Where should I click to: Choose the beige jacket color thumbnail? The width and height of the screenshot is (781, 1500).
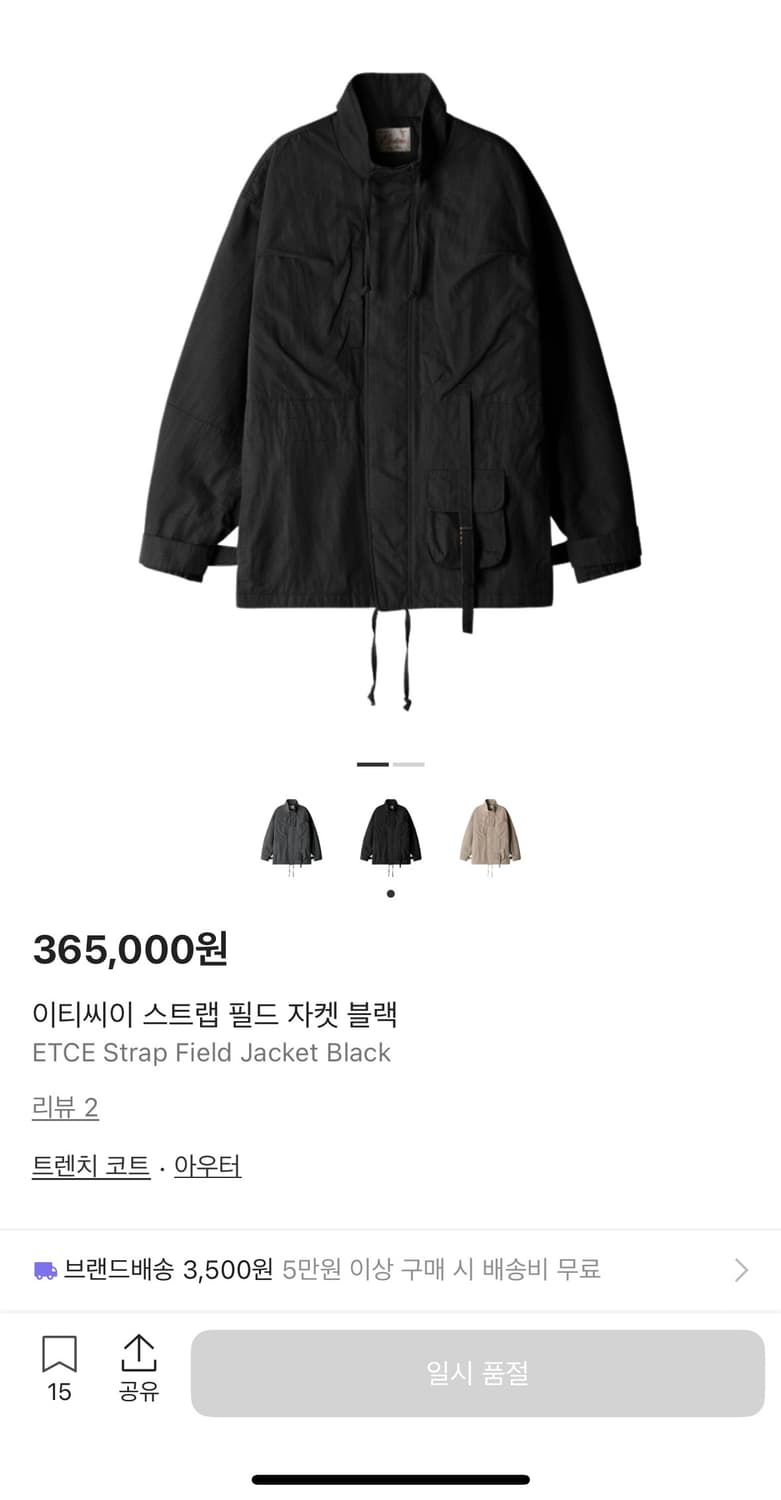pos(490,832)
